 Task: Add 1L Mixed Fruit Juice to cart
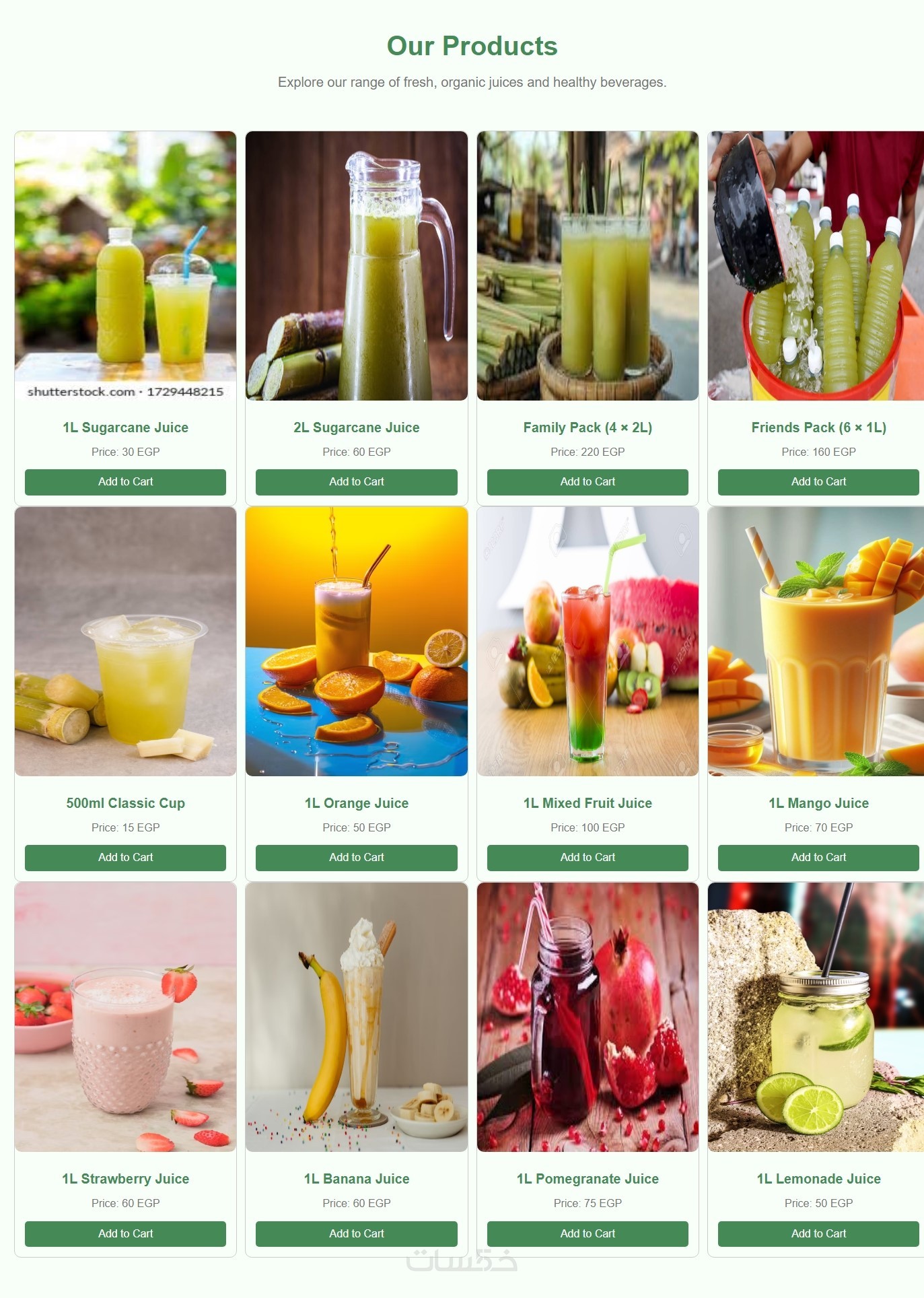pos(588,858)
